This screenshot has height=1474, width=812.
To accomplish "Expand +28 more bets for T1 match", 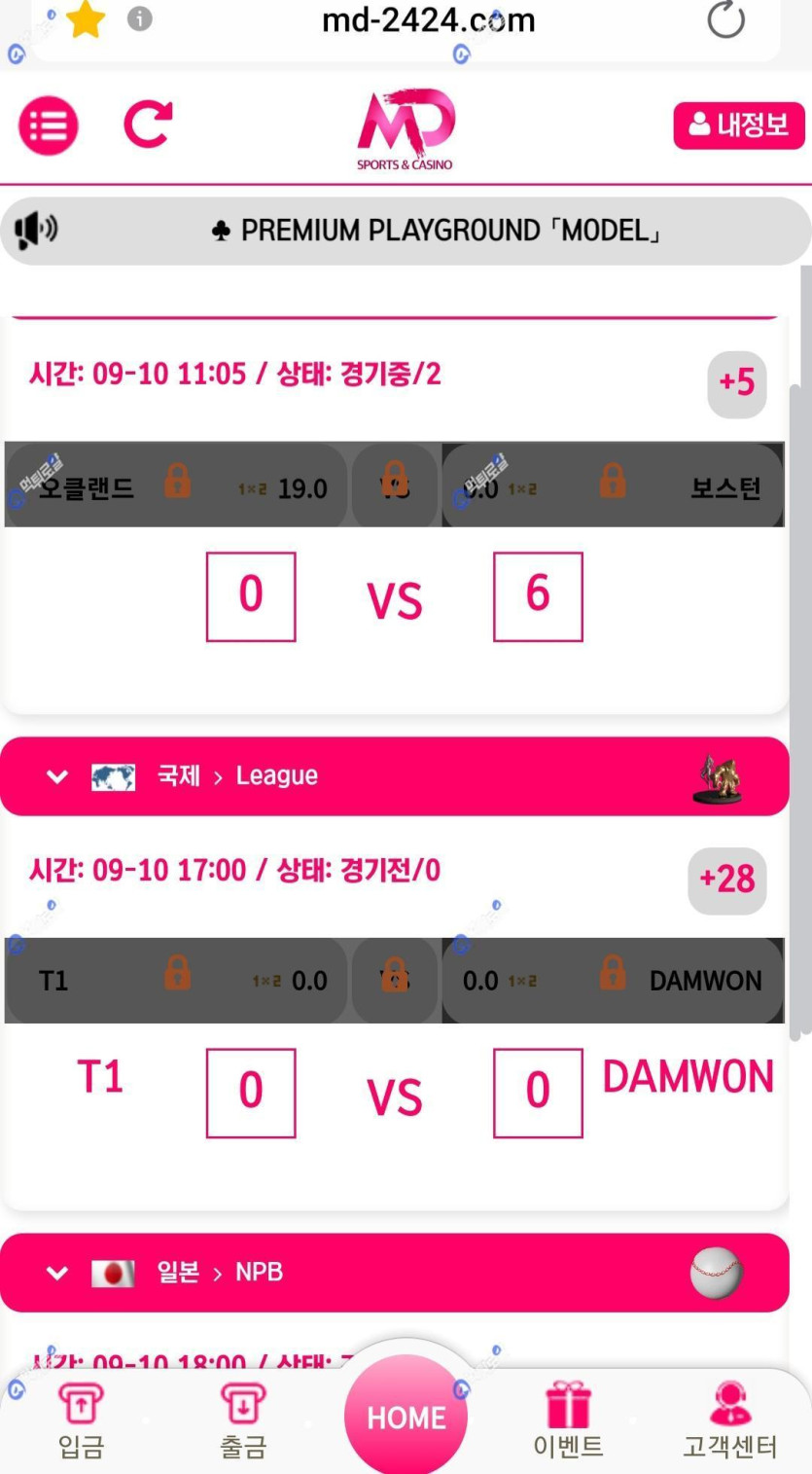I will tap(726, 880).
